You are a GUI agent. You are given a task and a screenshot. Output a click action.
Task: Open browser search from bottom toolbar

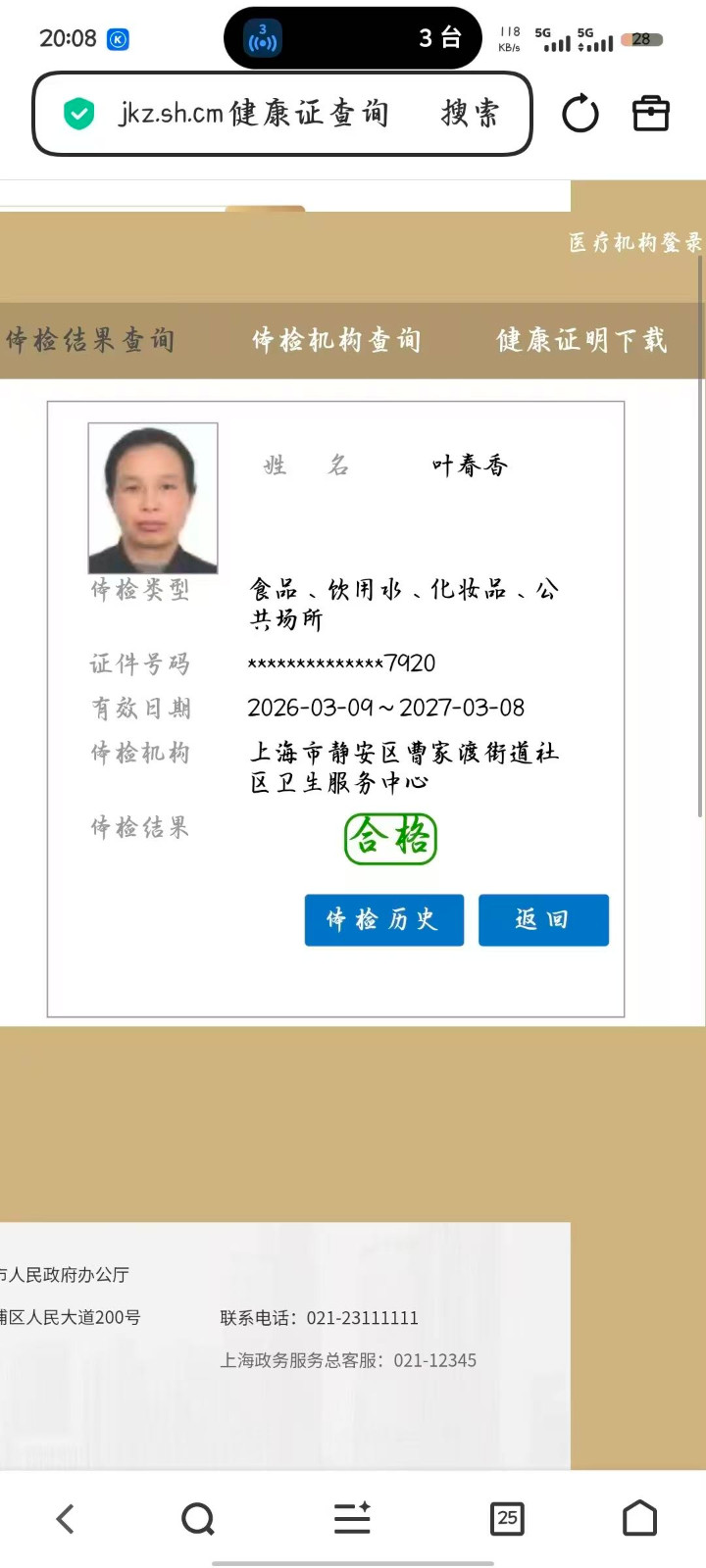tap(198, 1519)
